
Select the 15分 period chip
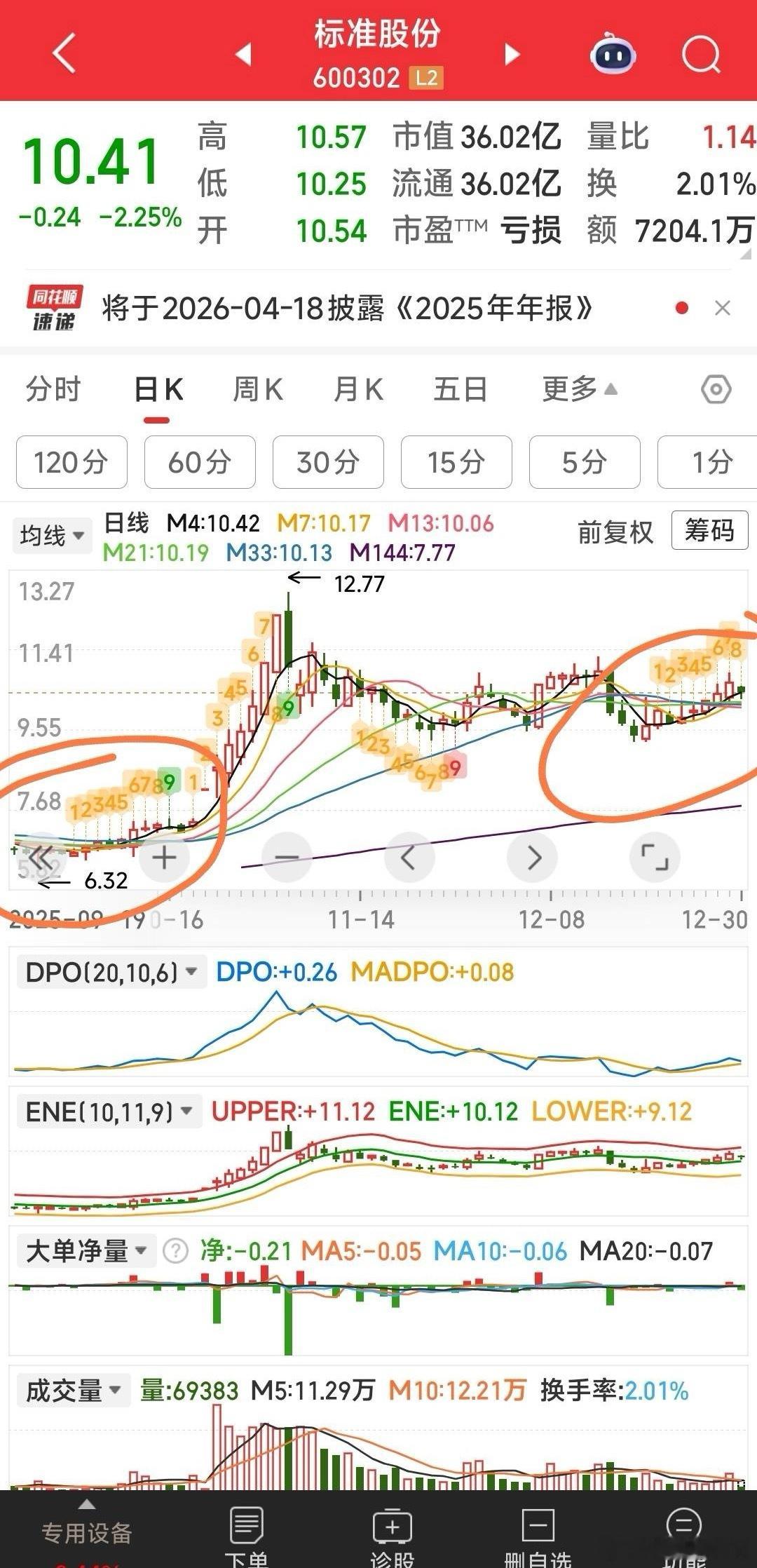pos(456,462)
